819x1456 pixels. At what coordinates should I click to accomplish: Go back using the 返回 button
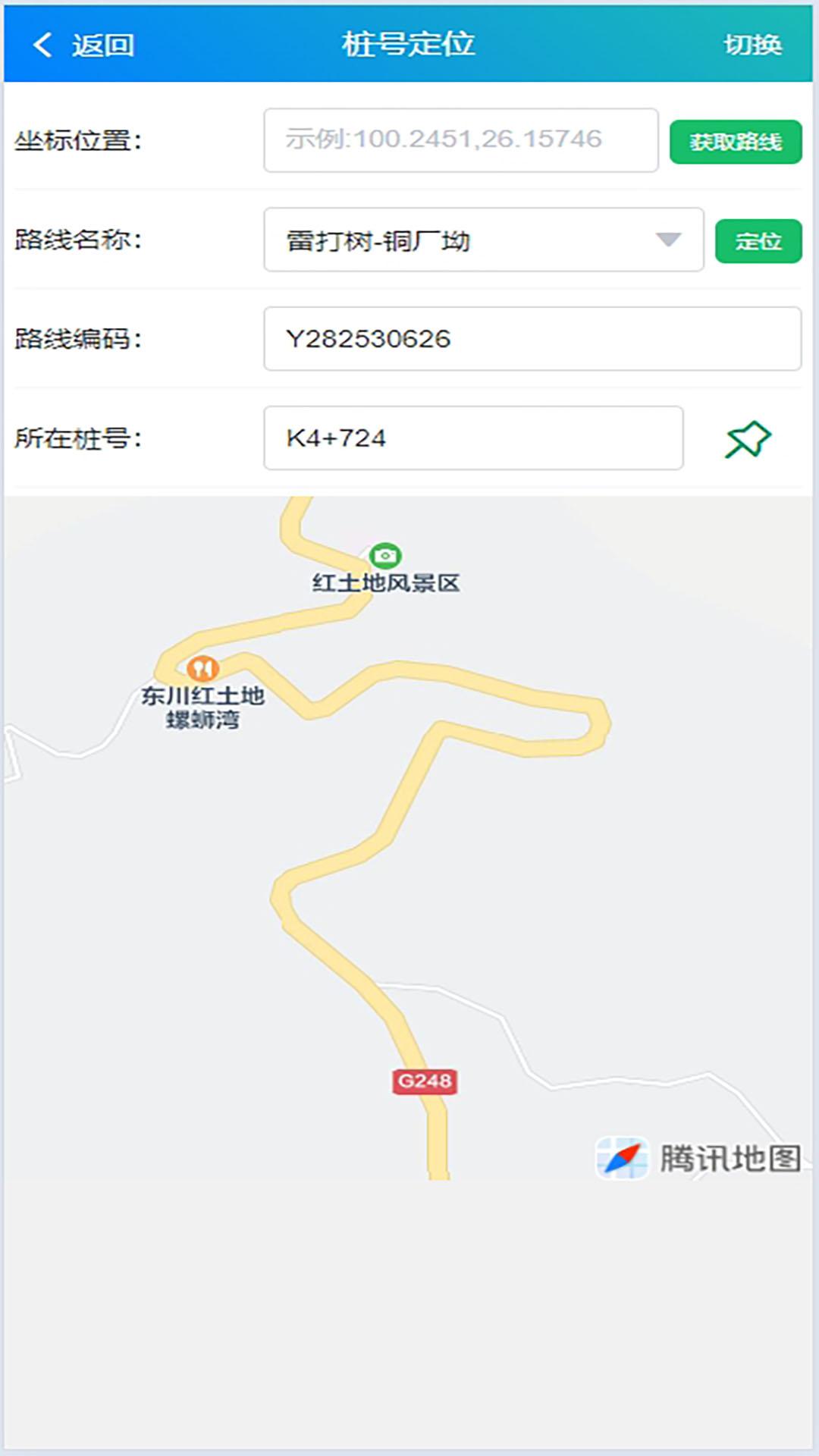pyautogui.click(x=83, y=45)
